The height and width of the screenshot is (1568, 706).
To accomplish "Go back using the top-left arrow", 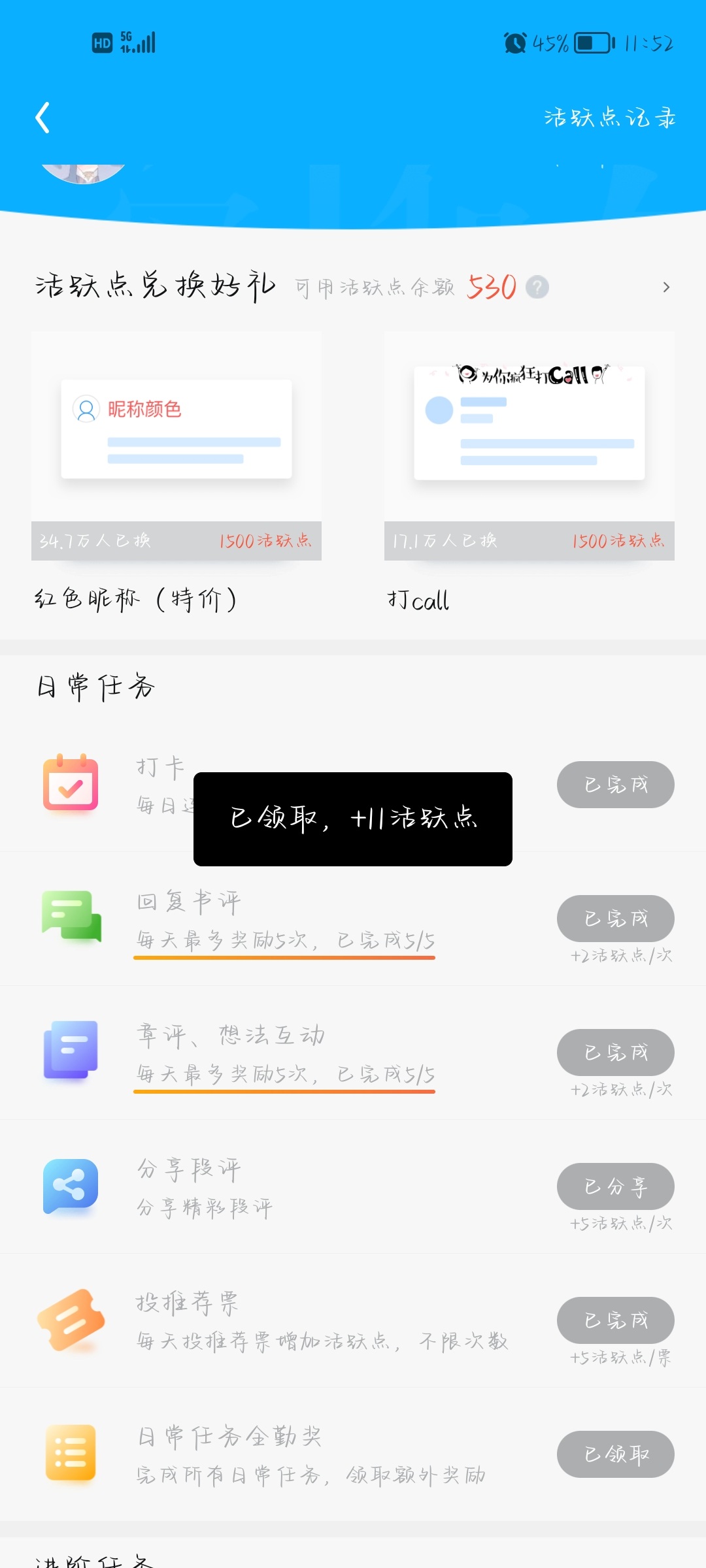I will pyautogui.click(x=42, y=118).
